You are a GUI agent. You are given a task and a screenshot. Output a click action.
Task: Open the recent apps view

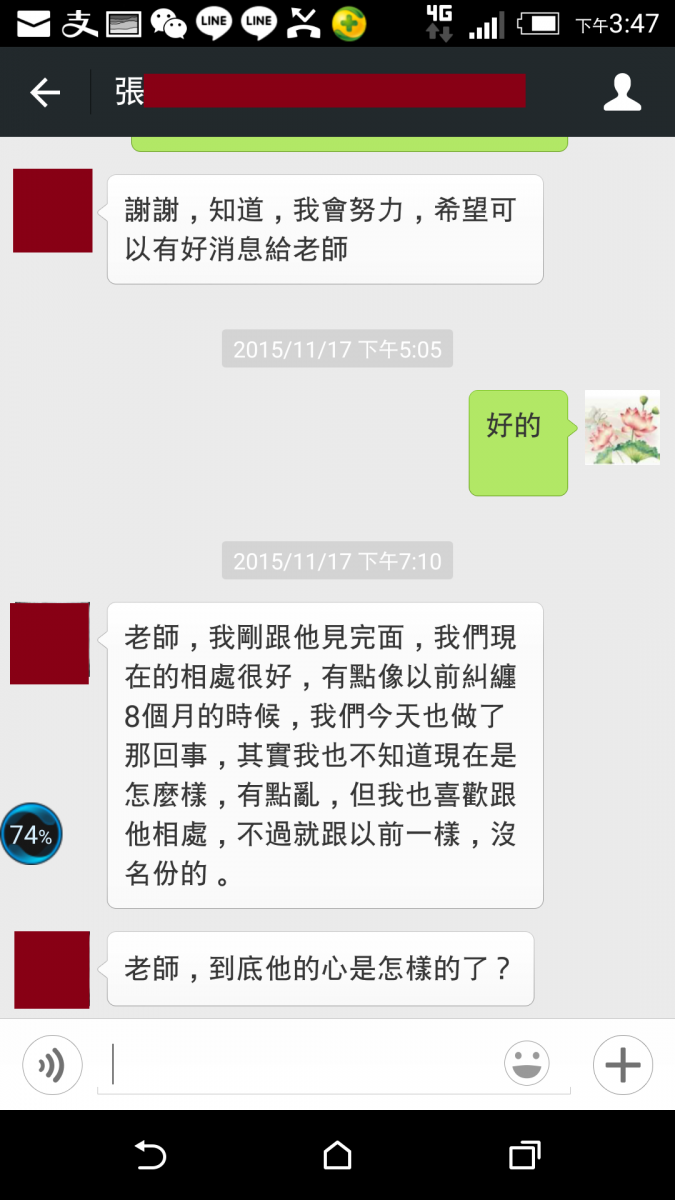pos(524,1156)
